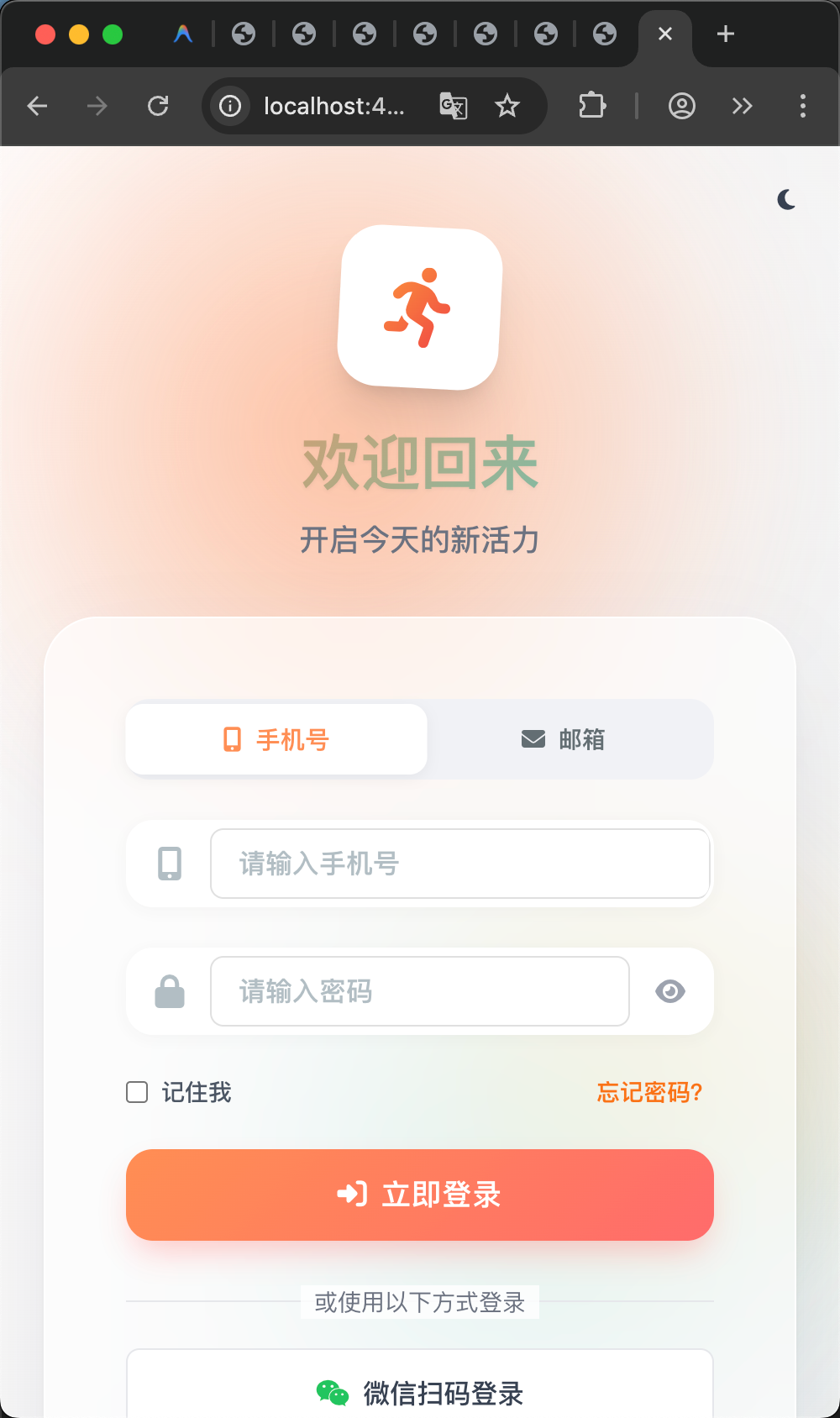Switch to the 邮箱 email login tab

pyautogui.click(x=563, y=739)
